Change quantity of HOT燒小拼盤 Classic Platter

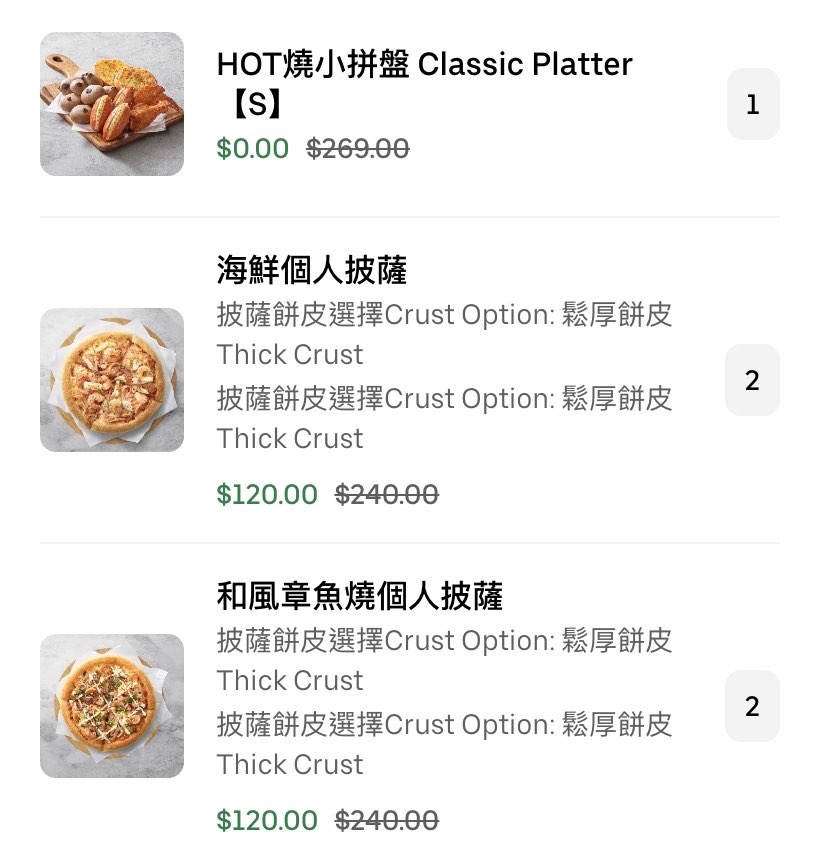pyautogui.click(x=752, y=104)
